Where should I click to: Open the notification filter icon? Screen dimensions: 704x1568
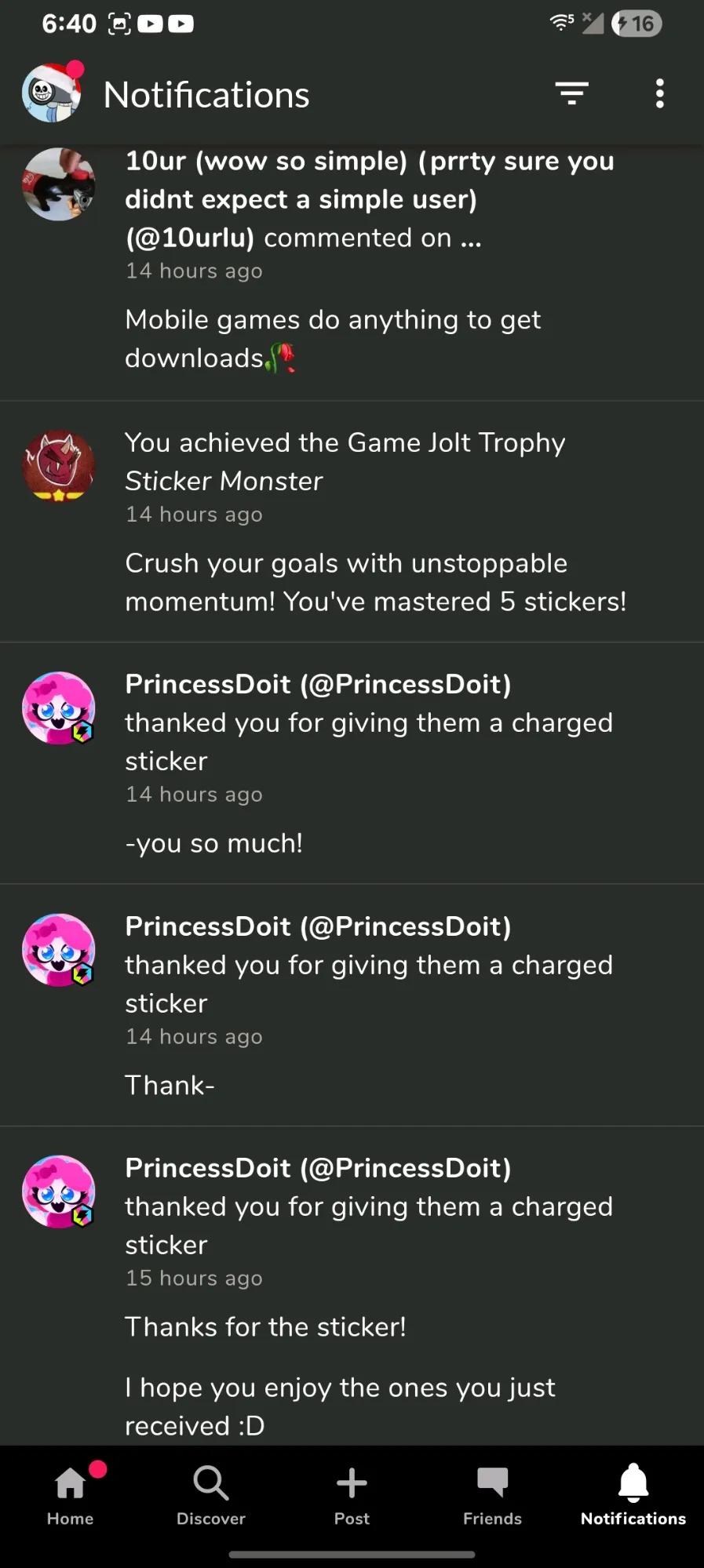[x=572, y=94]
